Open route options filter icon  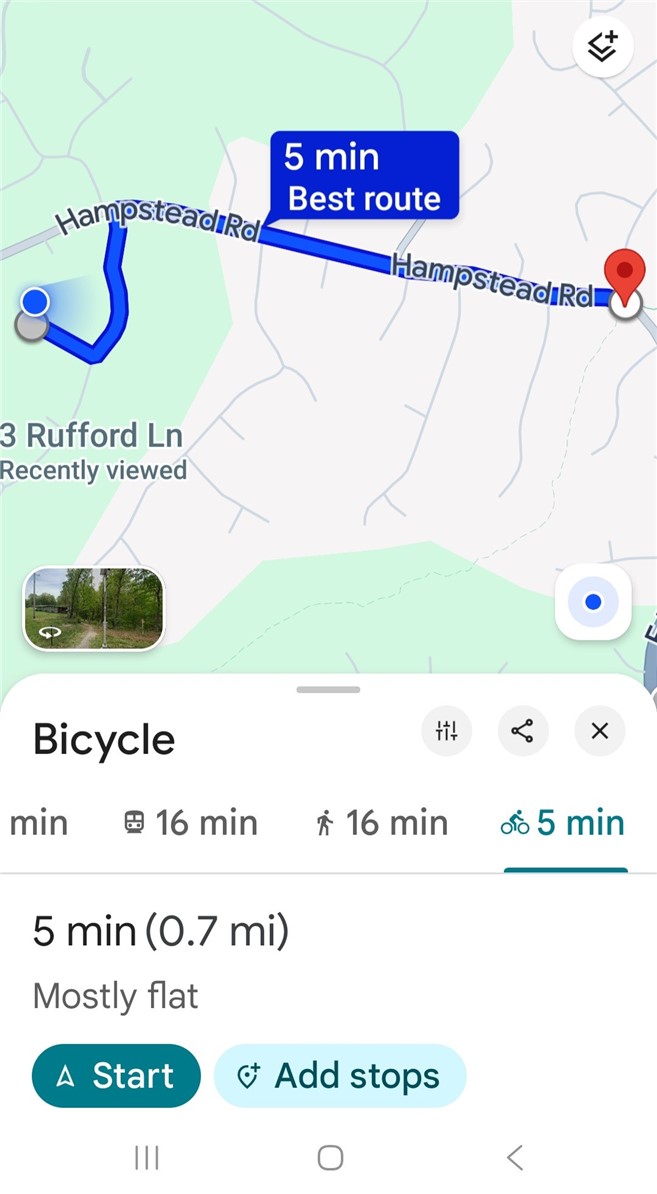coord(446,731)
